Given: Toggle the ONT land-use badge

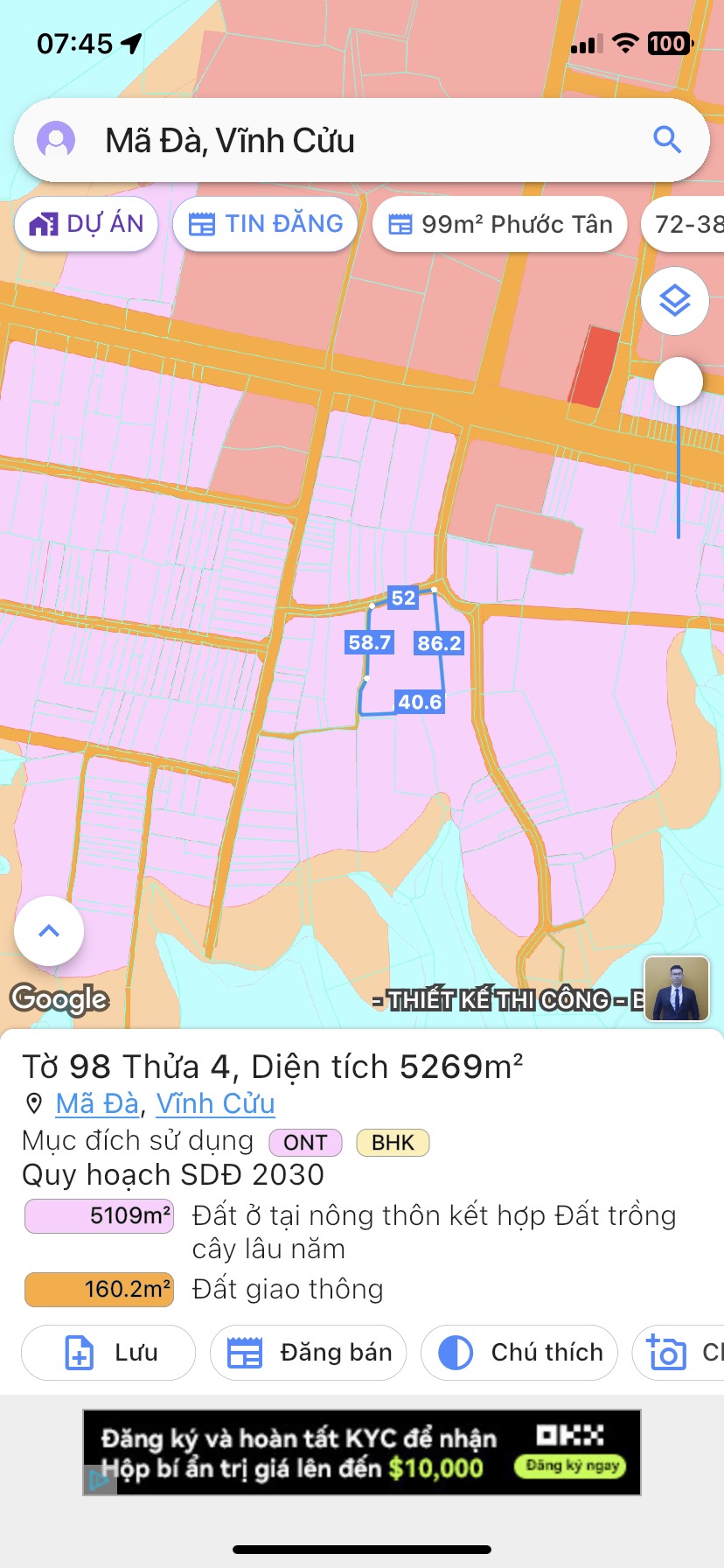Looking at the screenshot, I should click(x=304, y=1142).
